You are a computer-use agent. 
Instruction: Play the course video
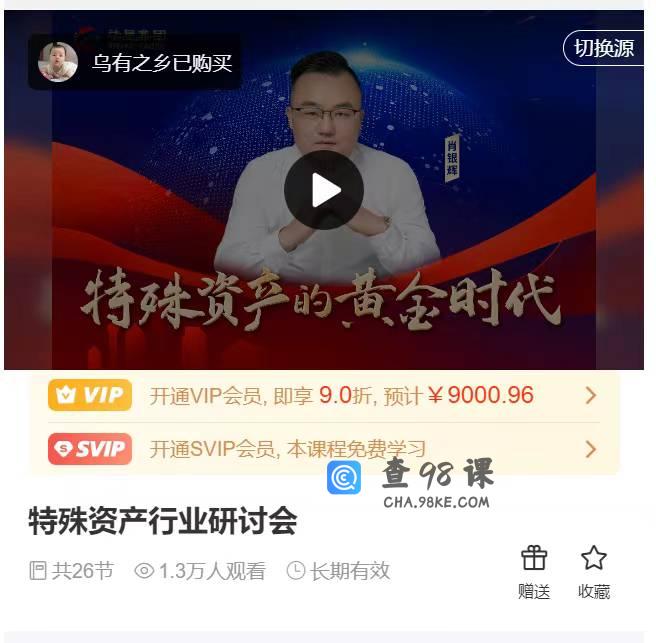(x=323, y=190)
